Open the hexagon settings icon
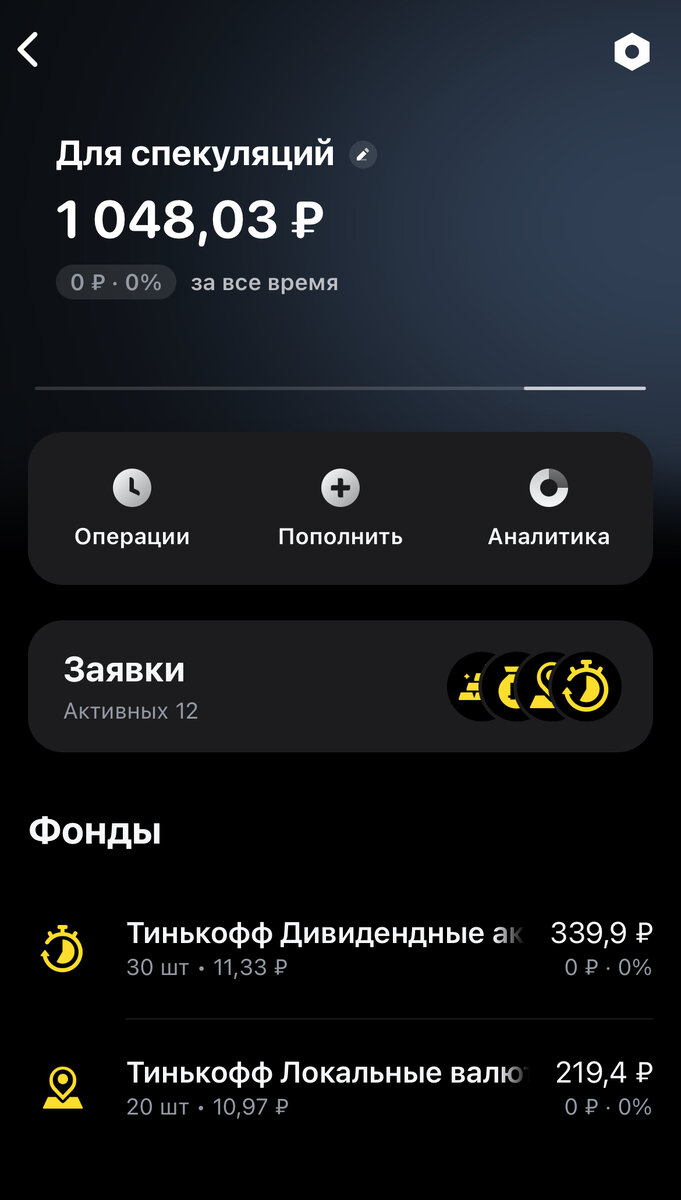 tap(632, 53)
